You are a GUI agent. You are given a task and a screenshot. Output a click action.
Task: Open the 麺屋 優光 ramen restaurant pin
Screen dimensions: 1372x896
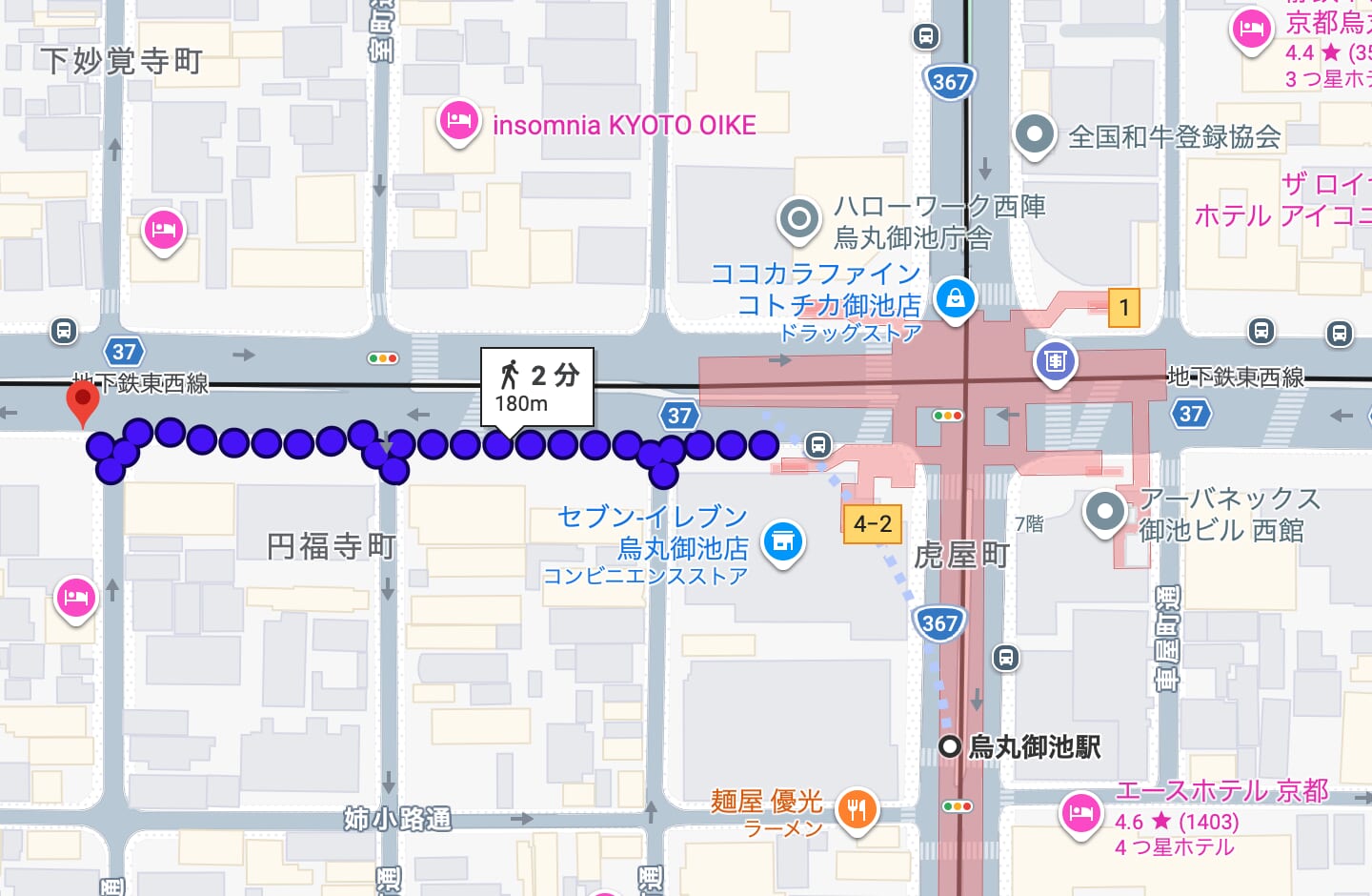coord(857,810)
